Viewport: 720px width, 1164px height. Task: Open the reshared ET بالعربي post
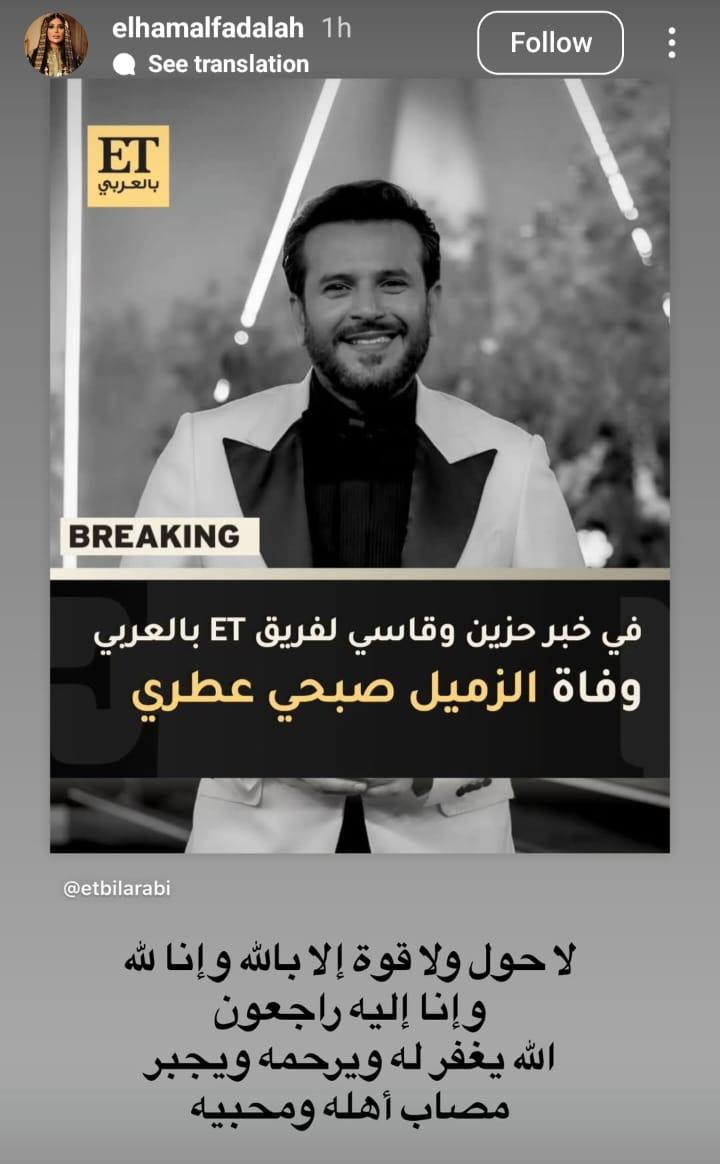360,465
